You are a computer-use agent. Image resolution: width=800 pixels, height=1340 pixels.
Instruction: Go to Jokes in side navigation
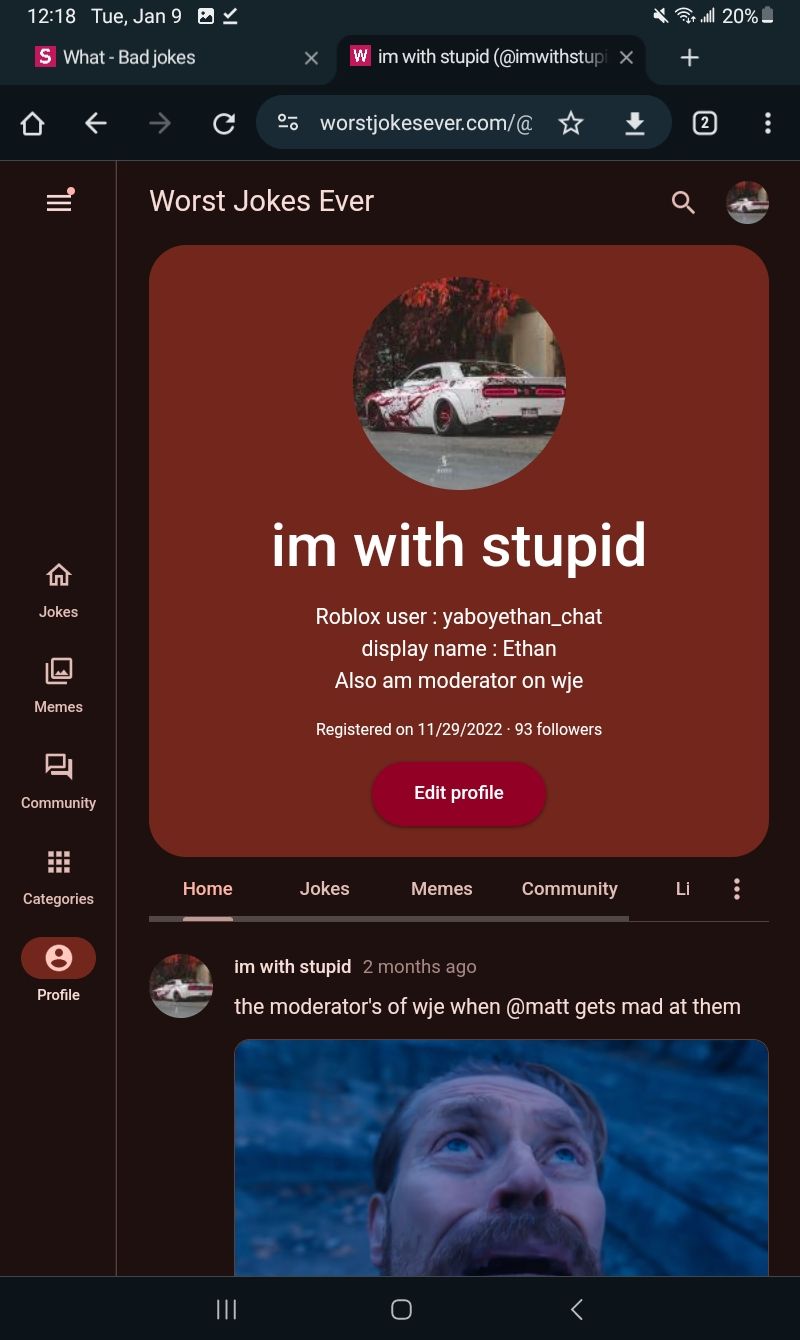point(58,590)
